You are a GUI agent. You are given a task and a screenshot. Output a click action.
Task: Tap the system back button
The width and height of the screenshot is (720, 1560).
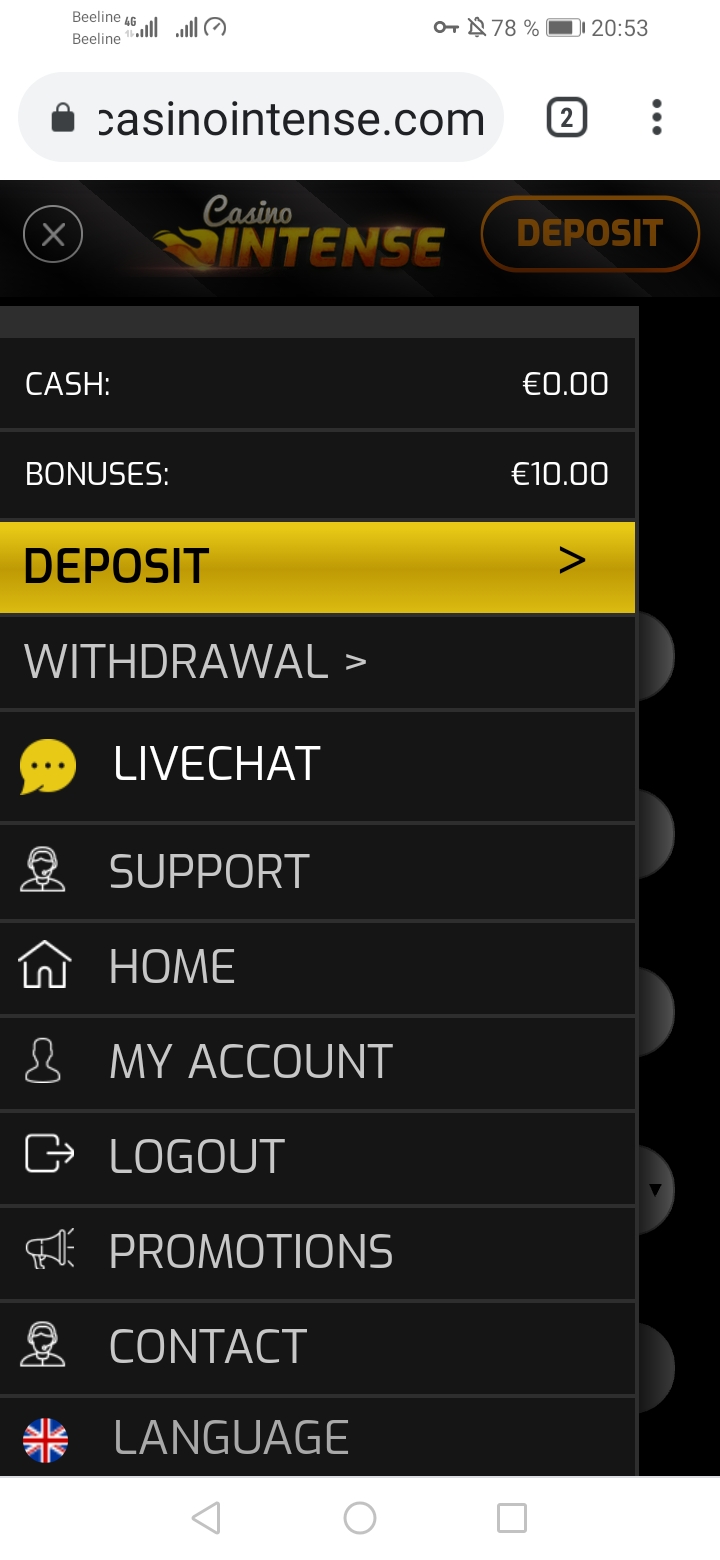tap(206, 1518)
